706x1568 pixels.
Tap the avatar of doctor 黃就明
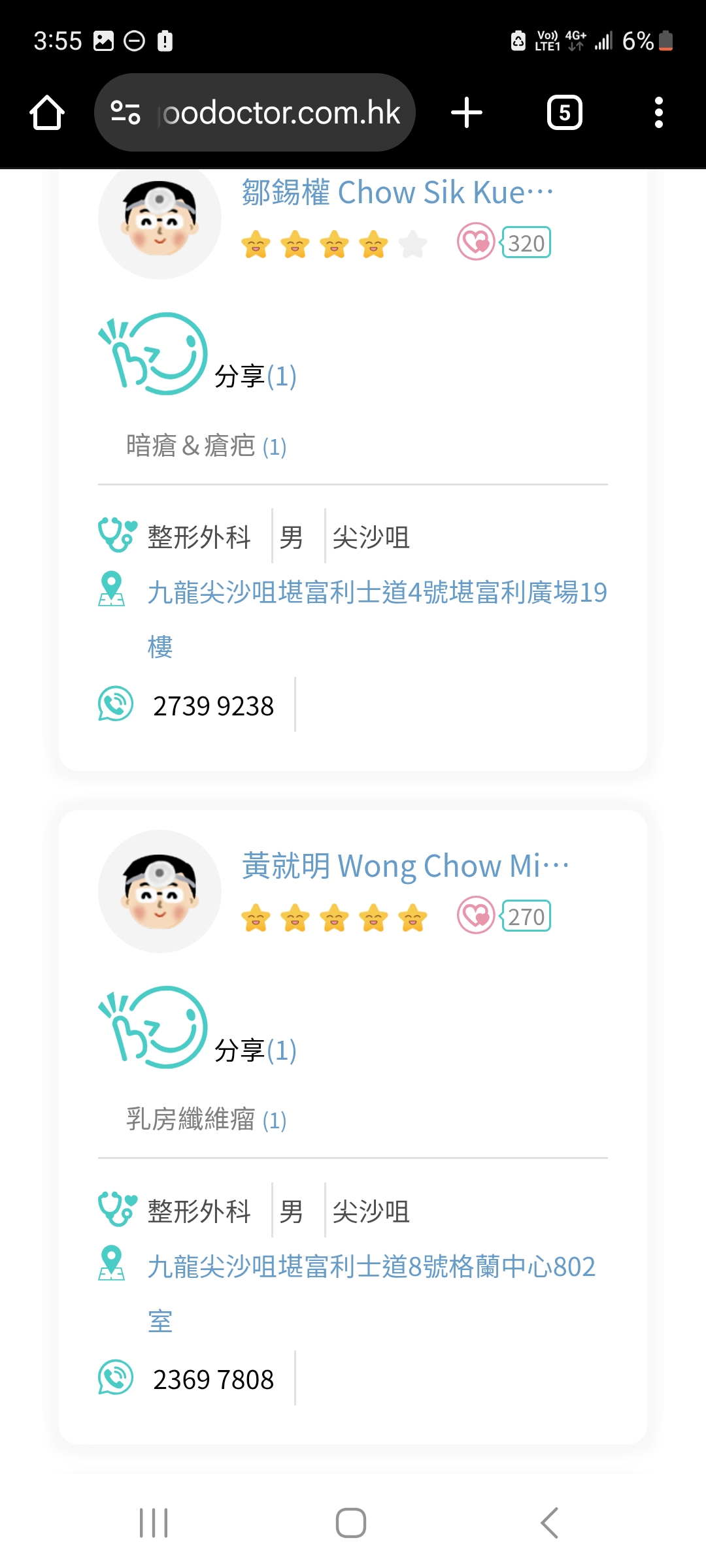tap(160, 891)
